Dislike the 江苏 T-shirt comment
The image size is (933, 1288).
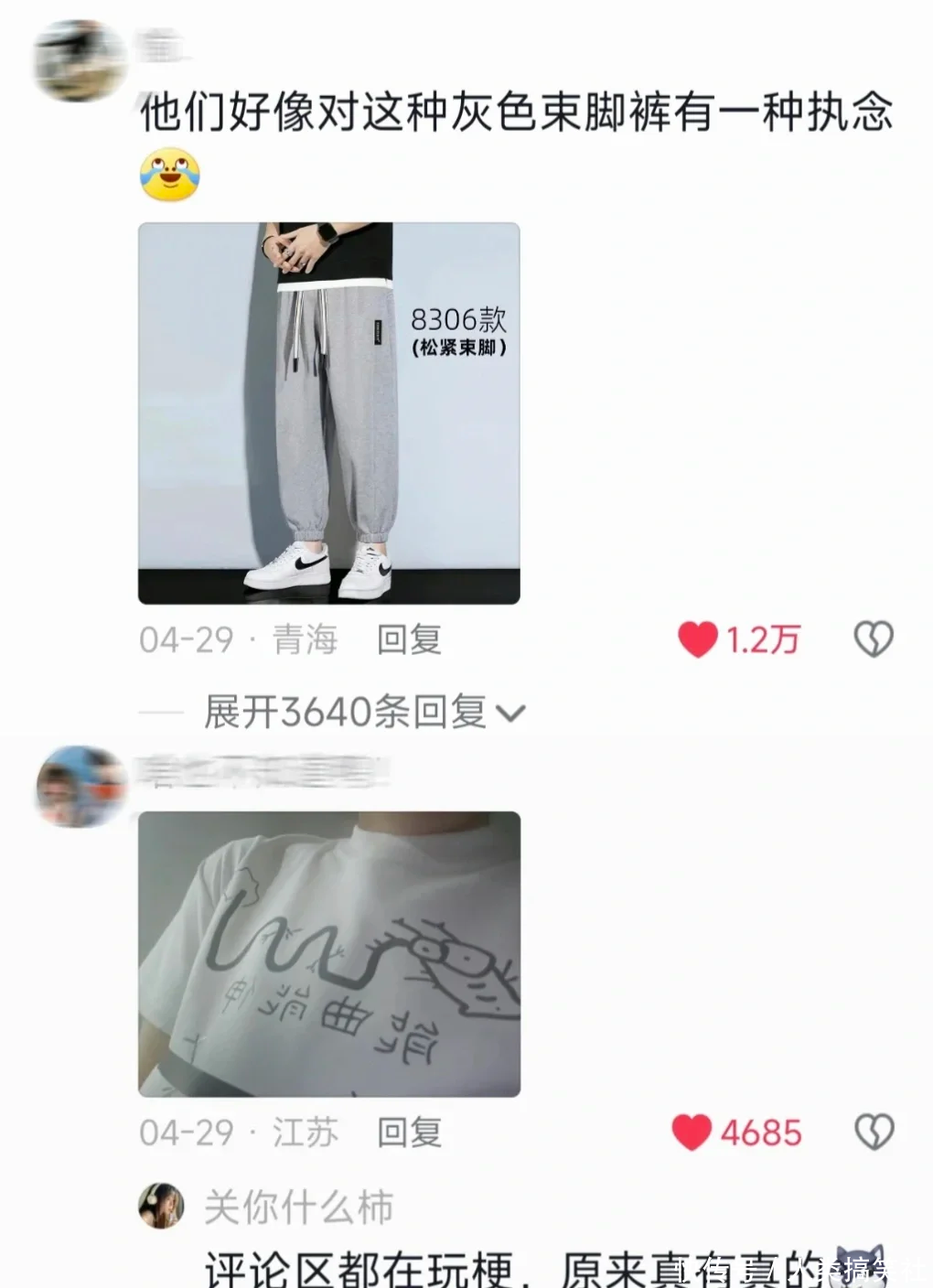tap(873, 1132)
